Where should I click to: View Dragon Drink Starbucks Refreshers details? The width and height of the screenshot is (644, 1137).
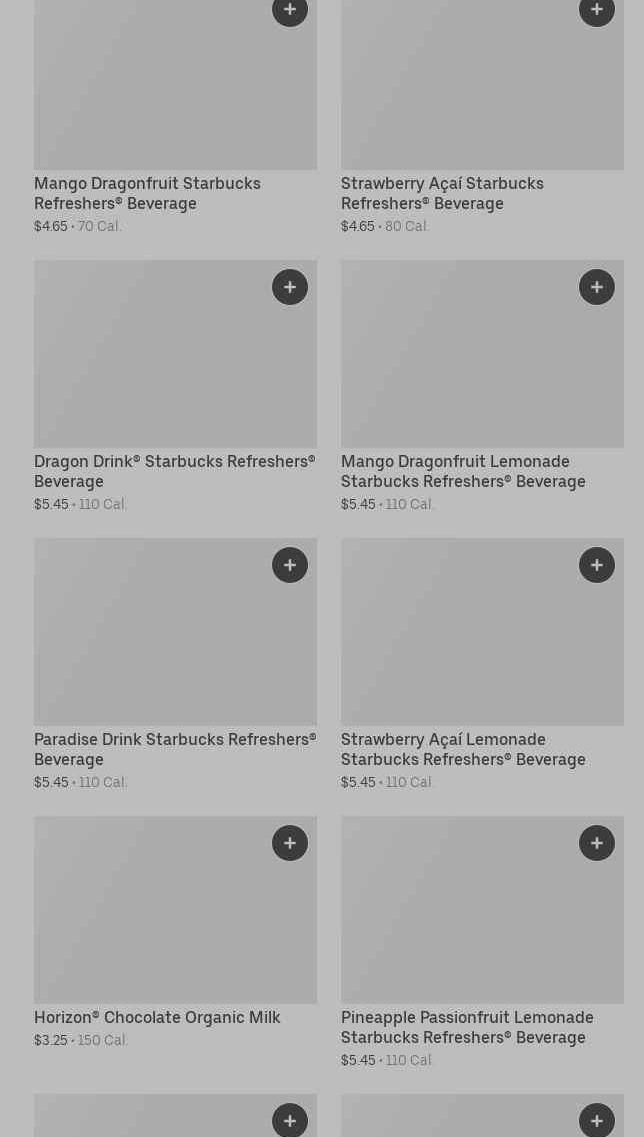pos(175,471)
